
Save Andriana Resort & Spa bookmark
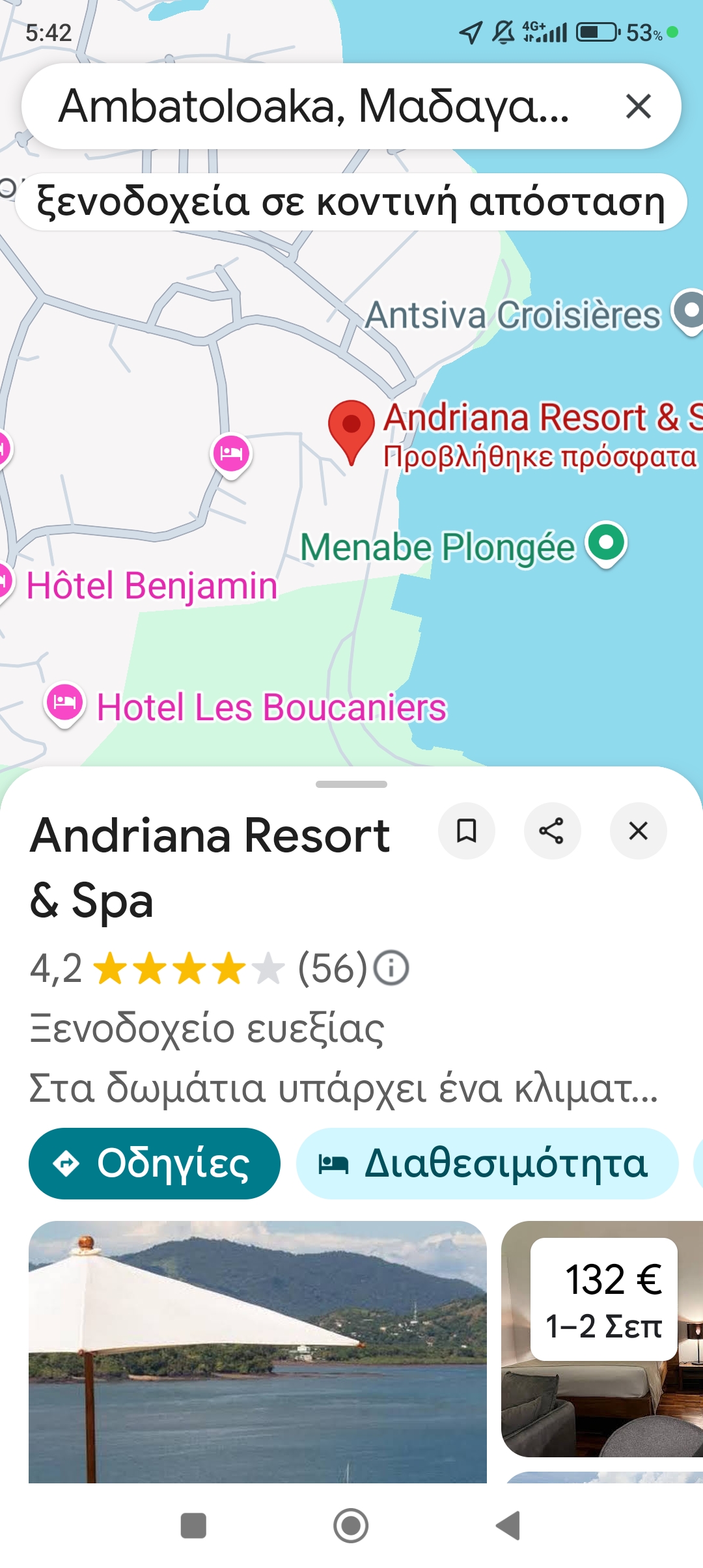[x=466, y=831]
